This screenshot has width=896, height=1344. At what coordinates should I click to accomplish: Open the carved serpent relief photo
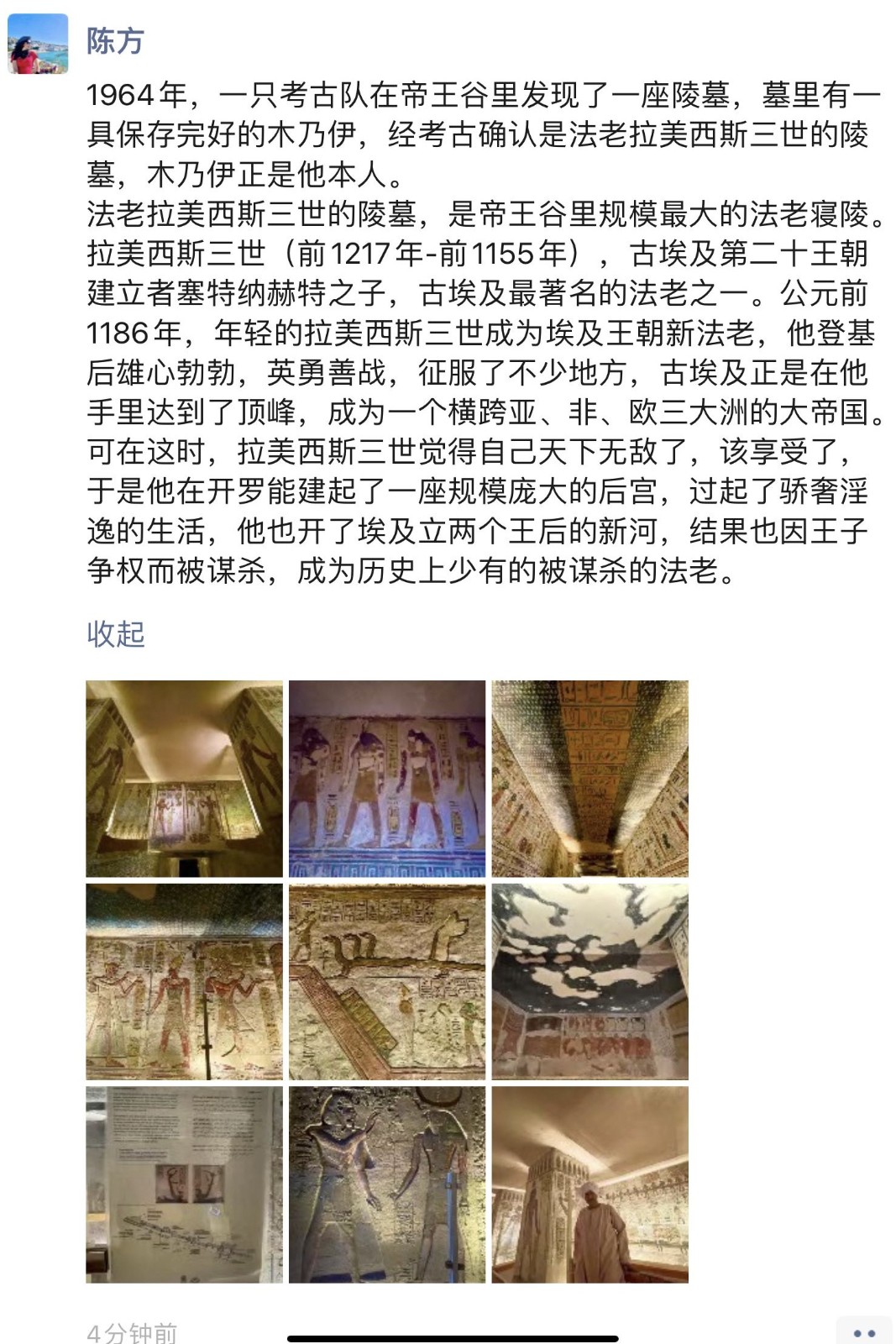tap(387, 981)
